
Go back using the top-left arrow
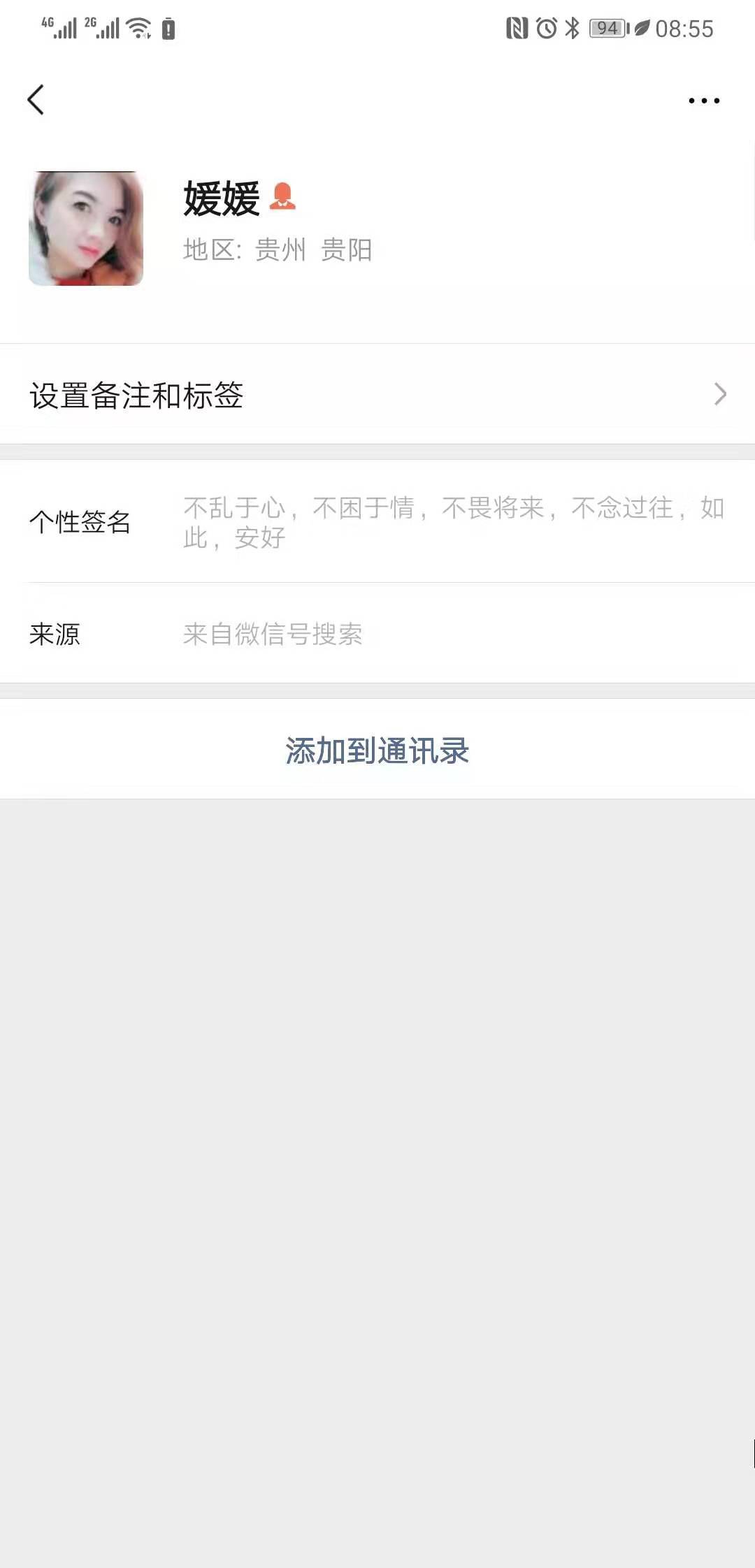pos(36,100)
